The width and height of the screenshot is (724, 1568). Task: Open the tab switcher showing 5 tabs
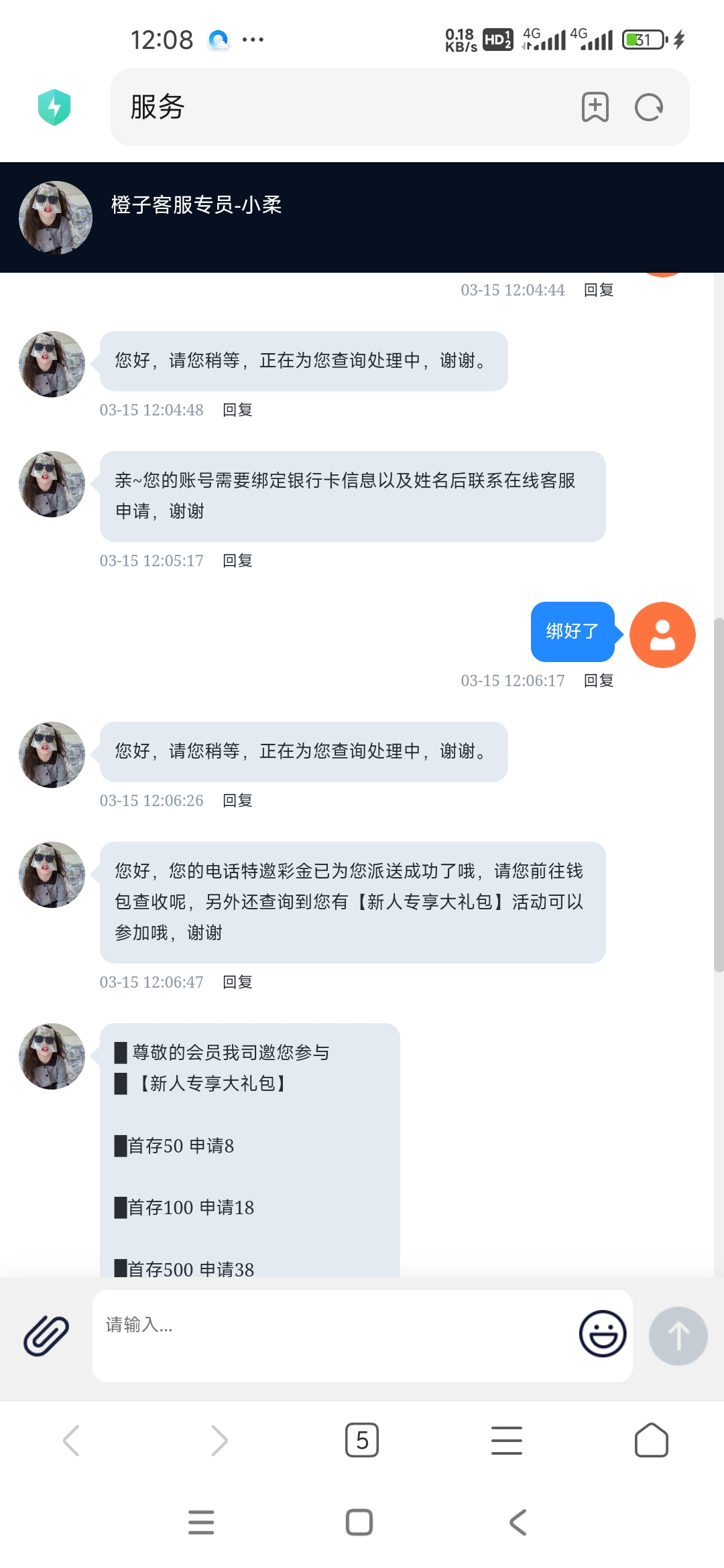[x=361, y=1439]
